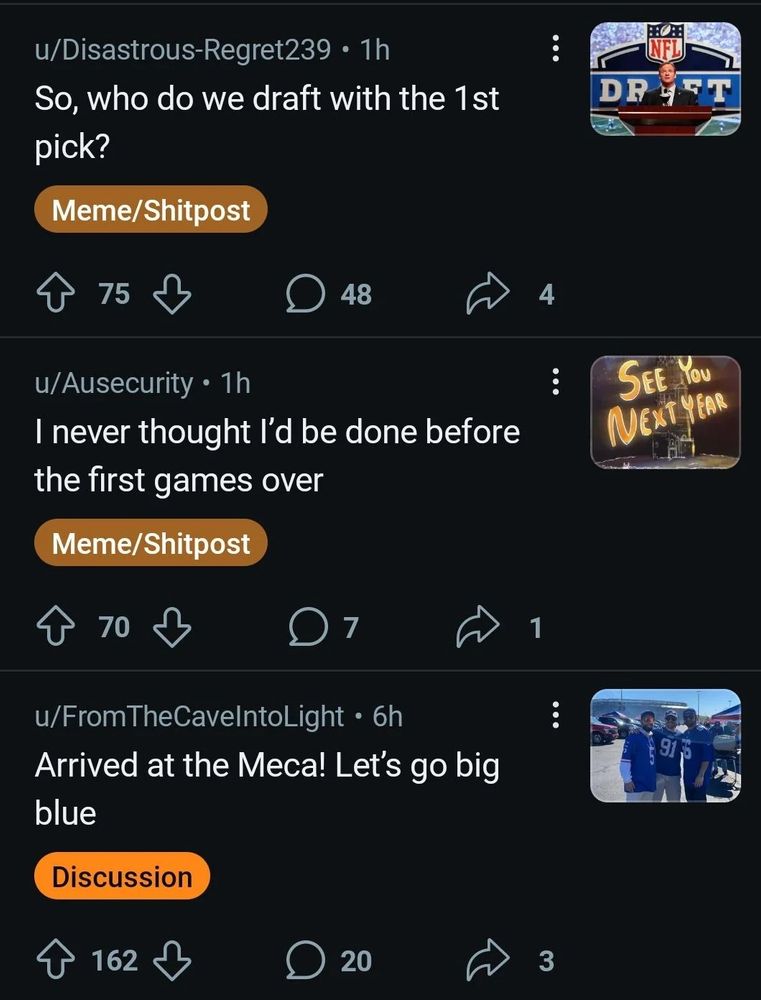The width and height of the screenshot is (761, 1000).
Task: Downvote the 'first games over' post
Action: 171,628
